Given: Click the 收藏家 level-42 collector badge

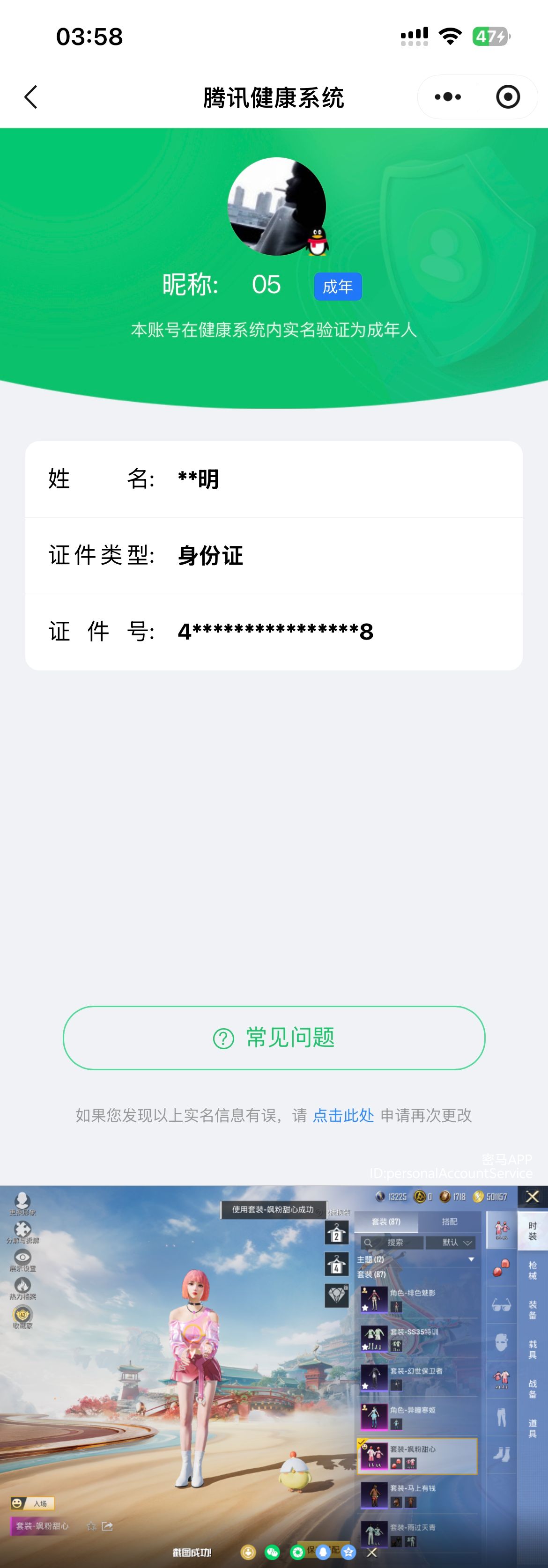Looking at the screenshot, I should (22, 1314).
